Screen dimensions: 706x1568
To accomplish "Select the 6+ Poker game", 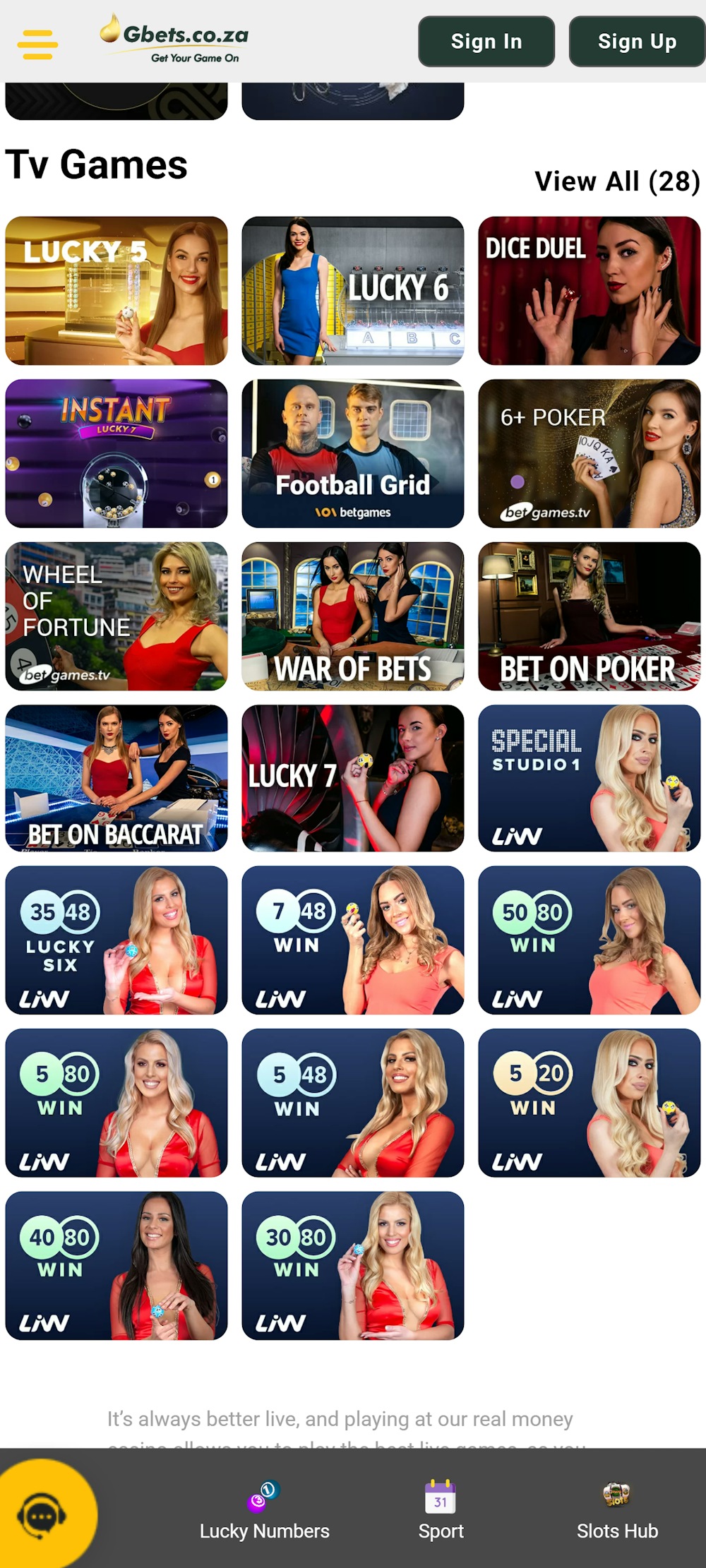I will pyautogui.click(x=588, y=453).
